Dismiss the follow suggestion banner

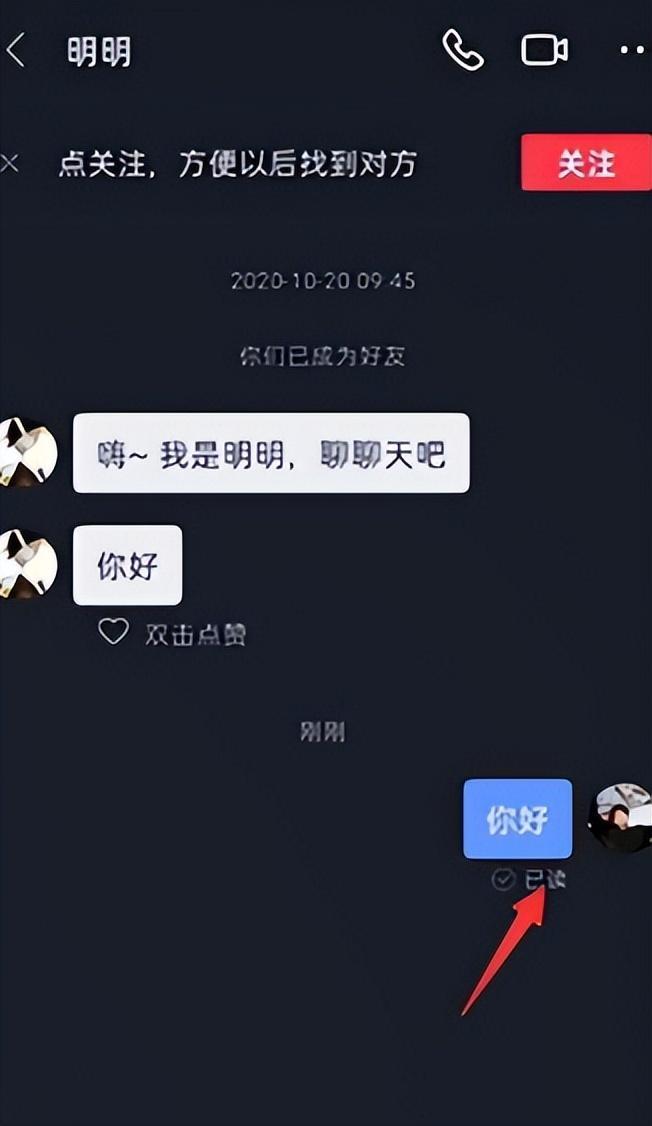(11, 163)
